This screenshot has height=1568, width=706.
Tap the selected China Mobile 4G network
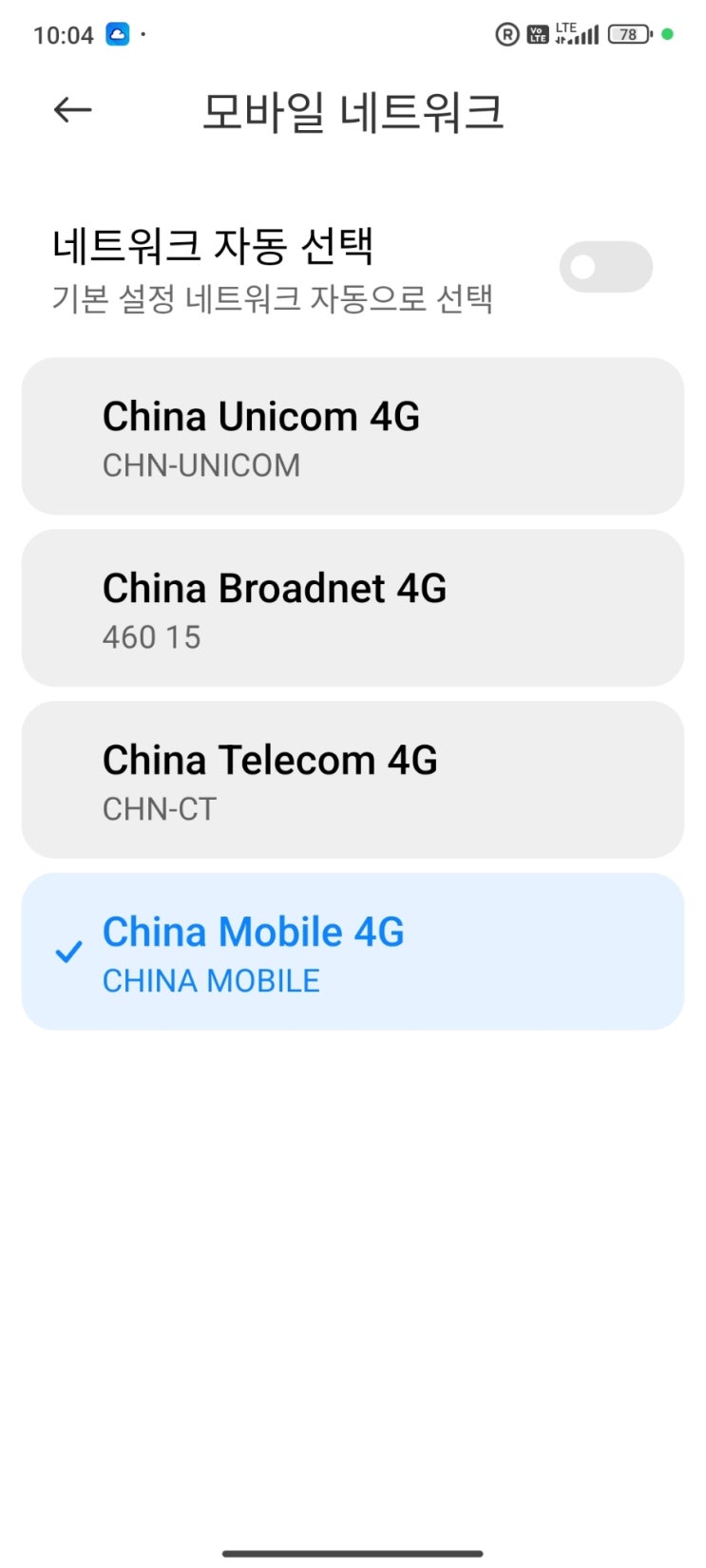(353, 952)
